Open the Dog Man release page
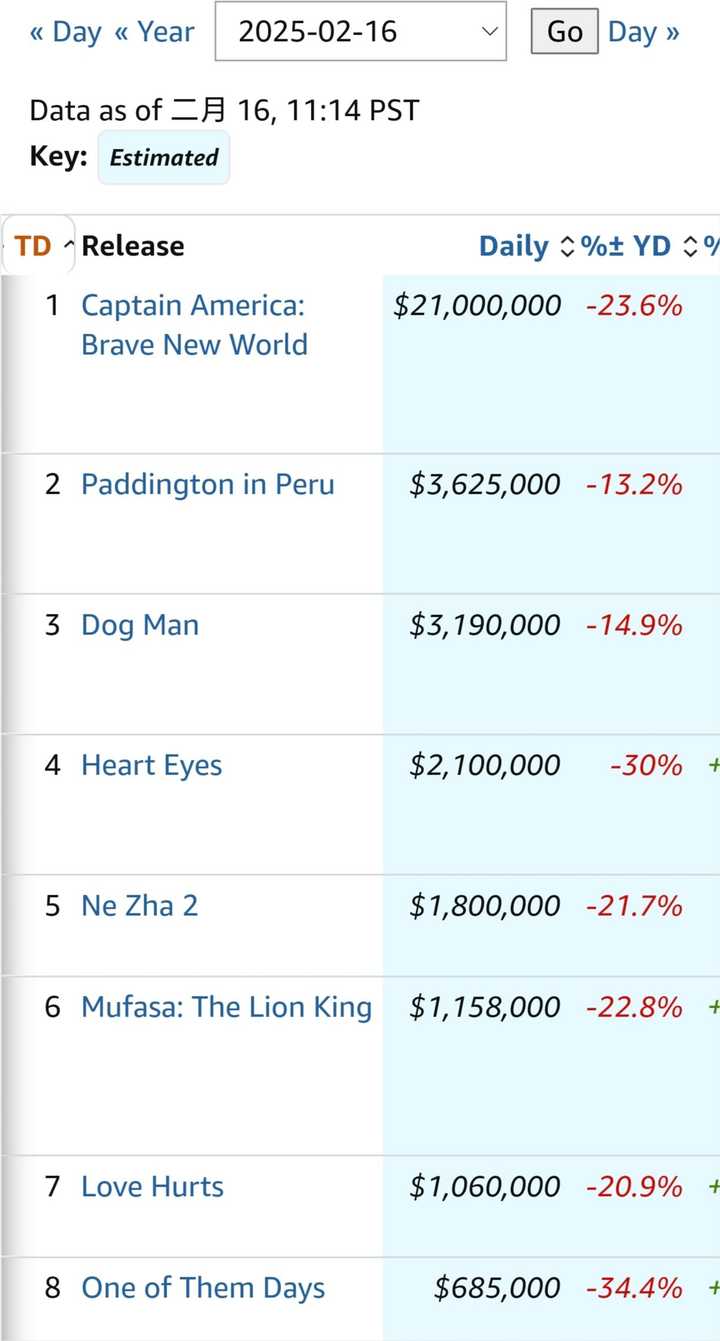 [x=140, y=626]
